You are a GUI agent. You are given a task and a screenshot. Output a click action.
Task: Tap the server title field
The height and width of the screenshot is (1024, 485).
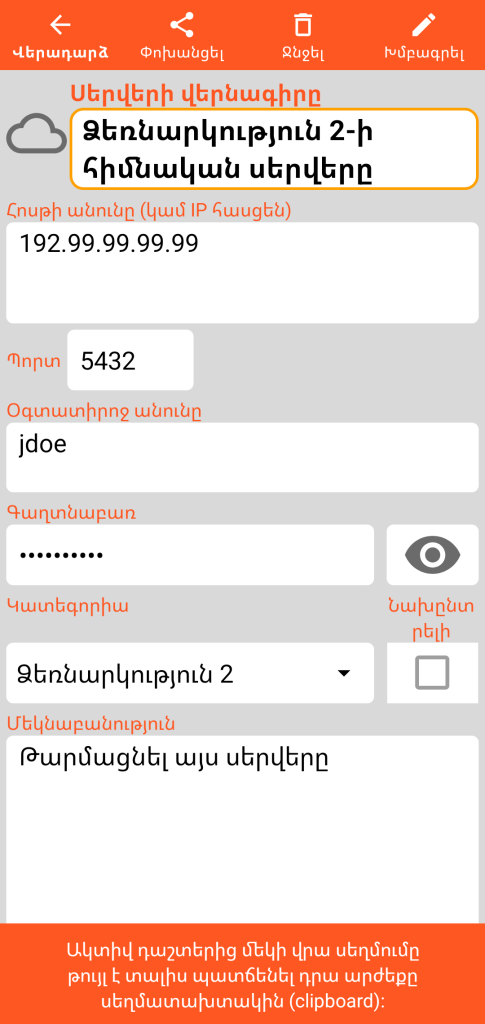274,150
